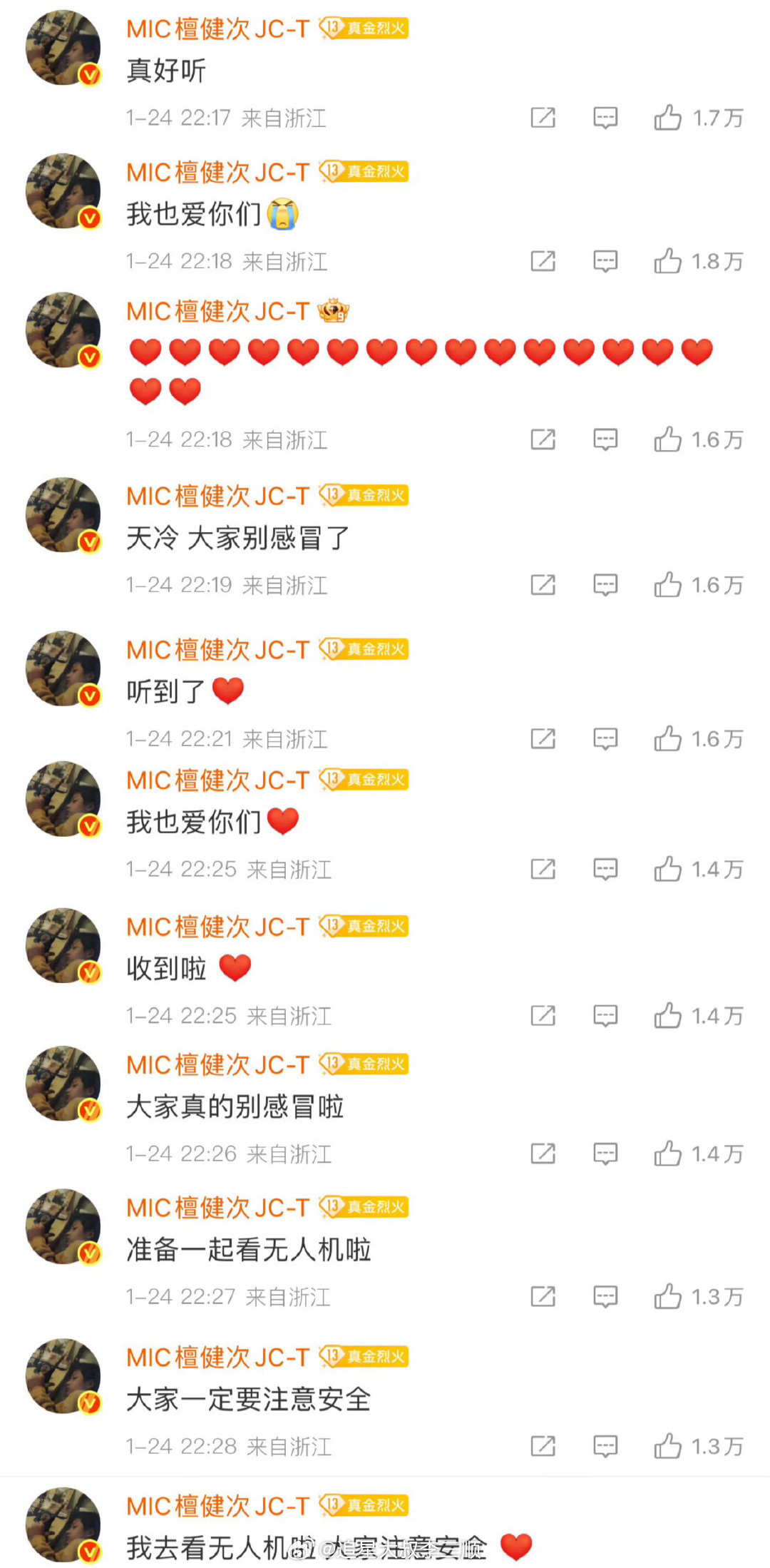Viewport: 770px width, 1568px height.
Task: Open the share icon under the 真好听 post
Action: coord(543,118)
